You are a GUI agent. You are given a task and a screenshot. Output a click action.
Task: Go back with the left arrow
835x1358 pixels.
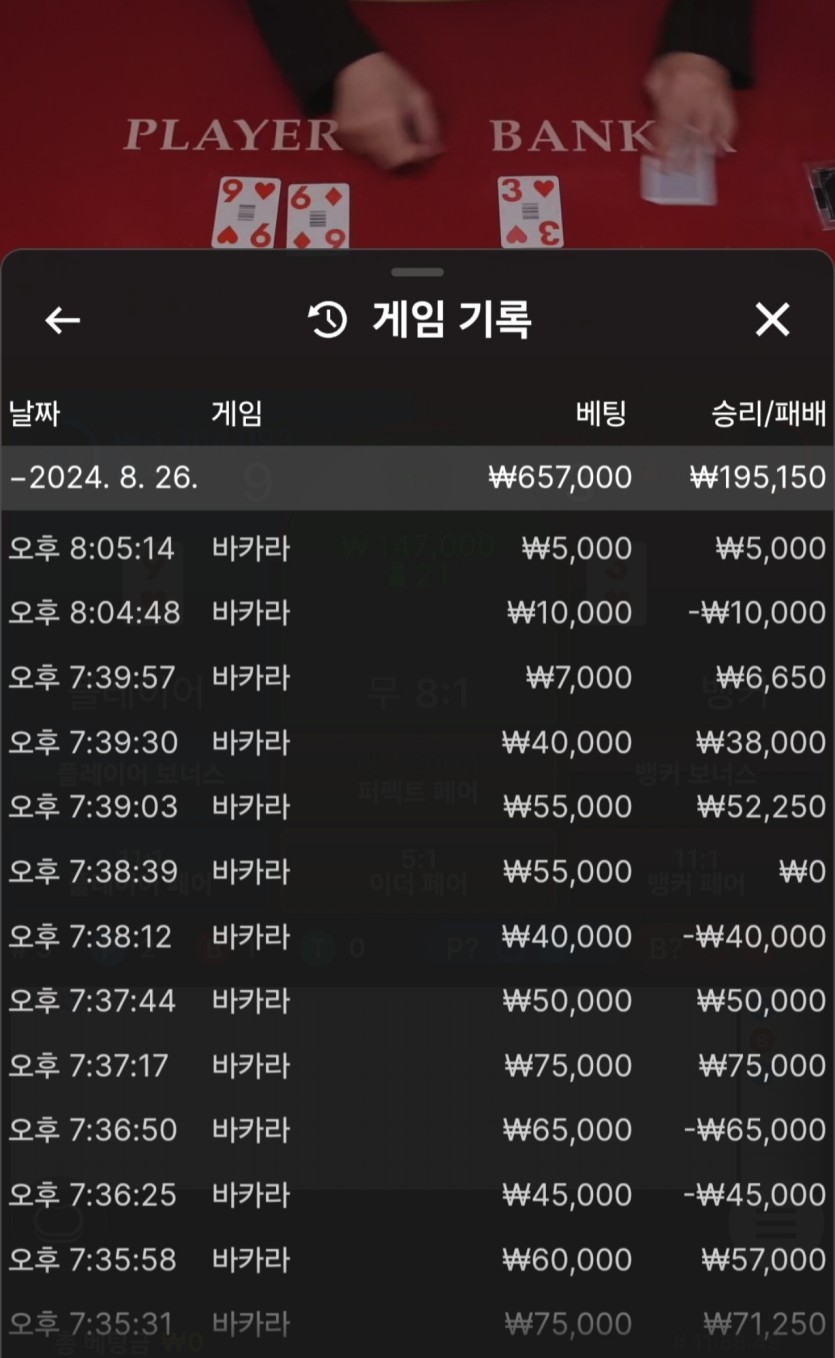pyautogui.click(x=62, y=320)
